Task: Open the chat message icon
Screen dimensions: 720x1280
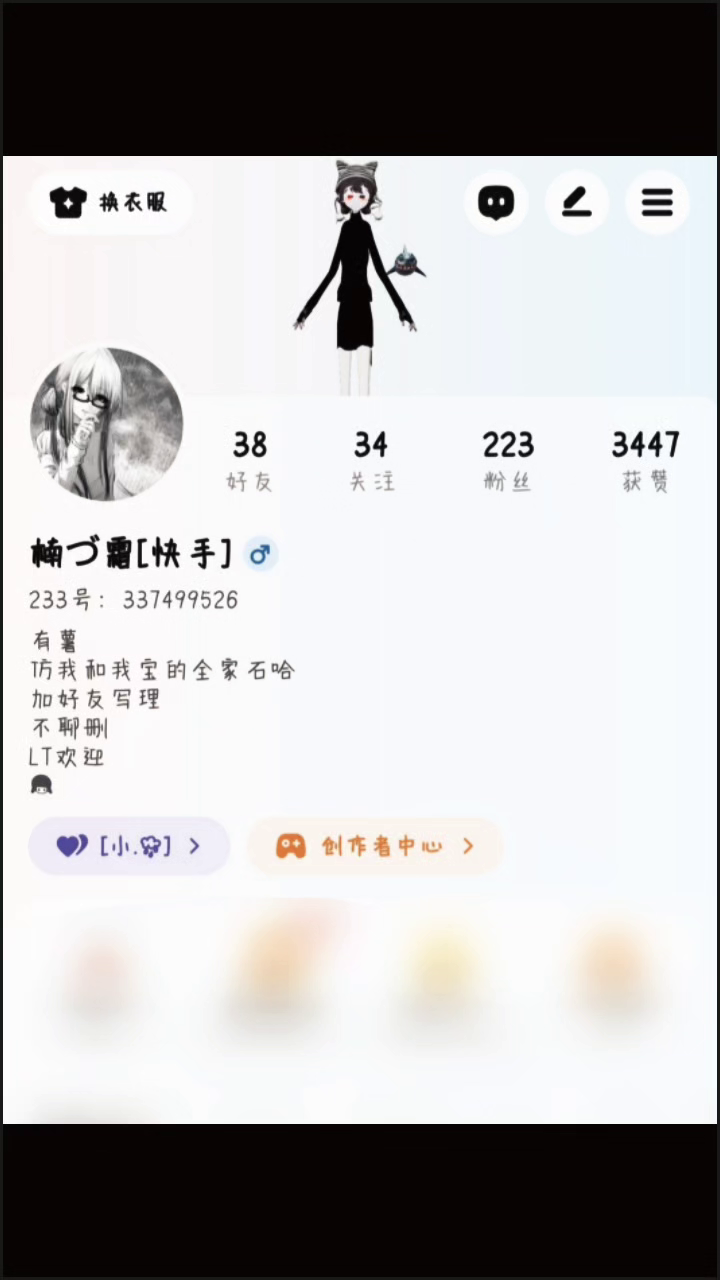Action: 496,203
